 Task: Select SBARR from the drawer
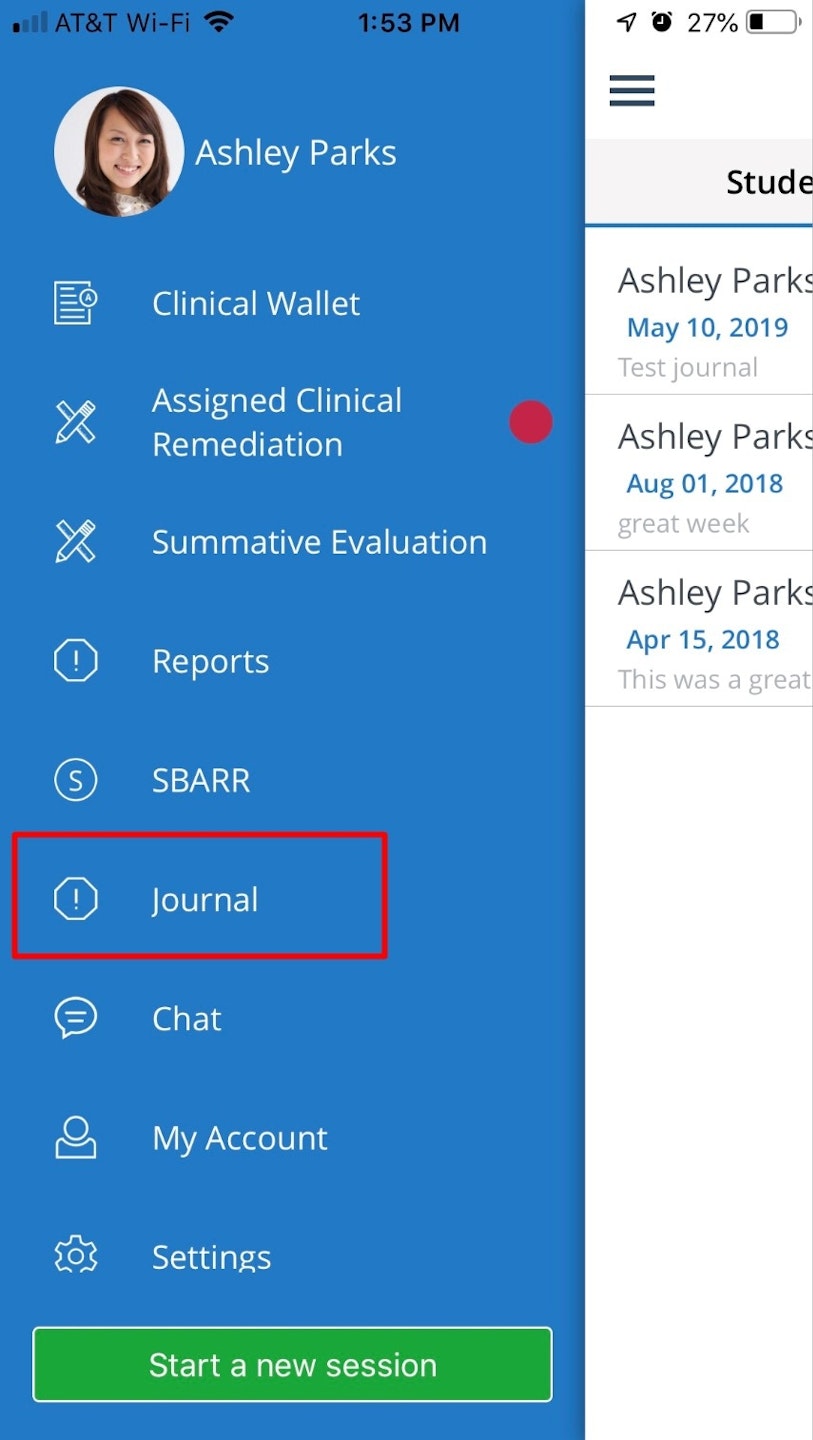[200, 780]
